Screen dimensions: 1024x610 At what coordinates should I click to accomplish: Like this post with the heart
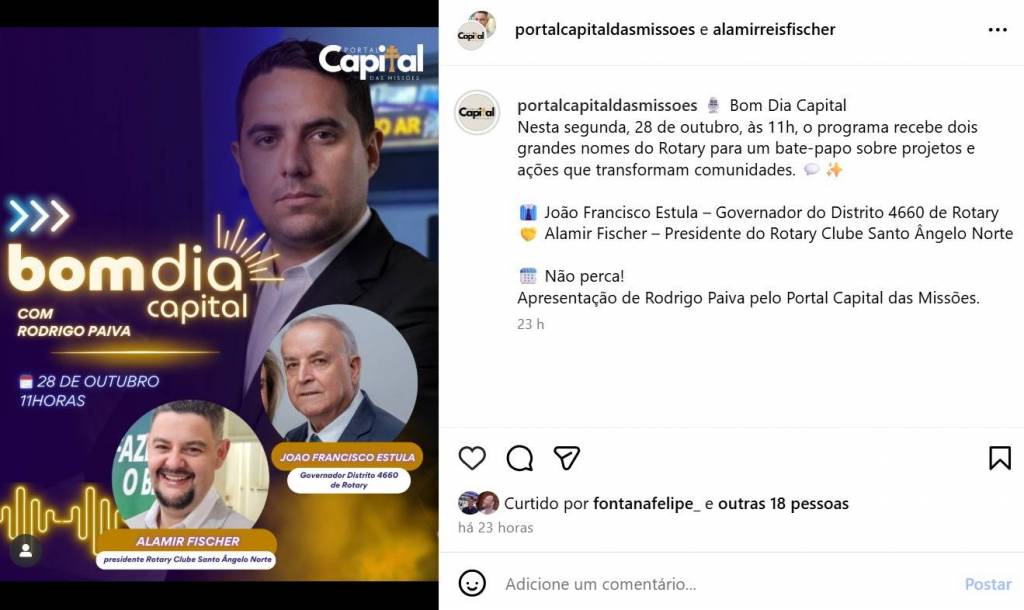point(472,458)
